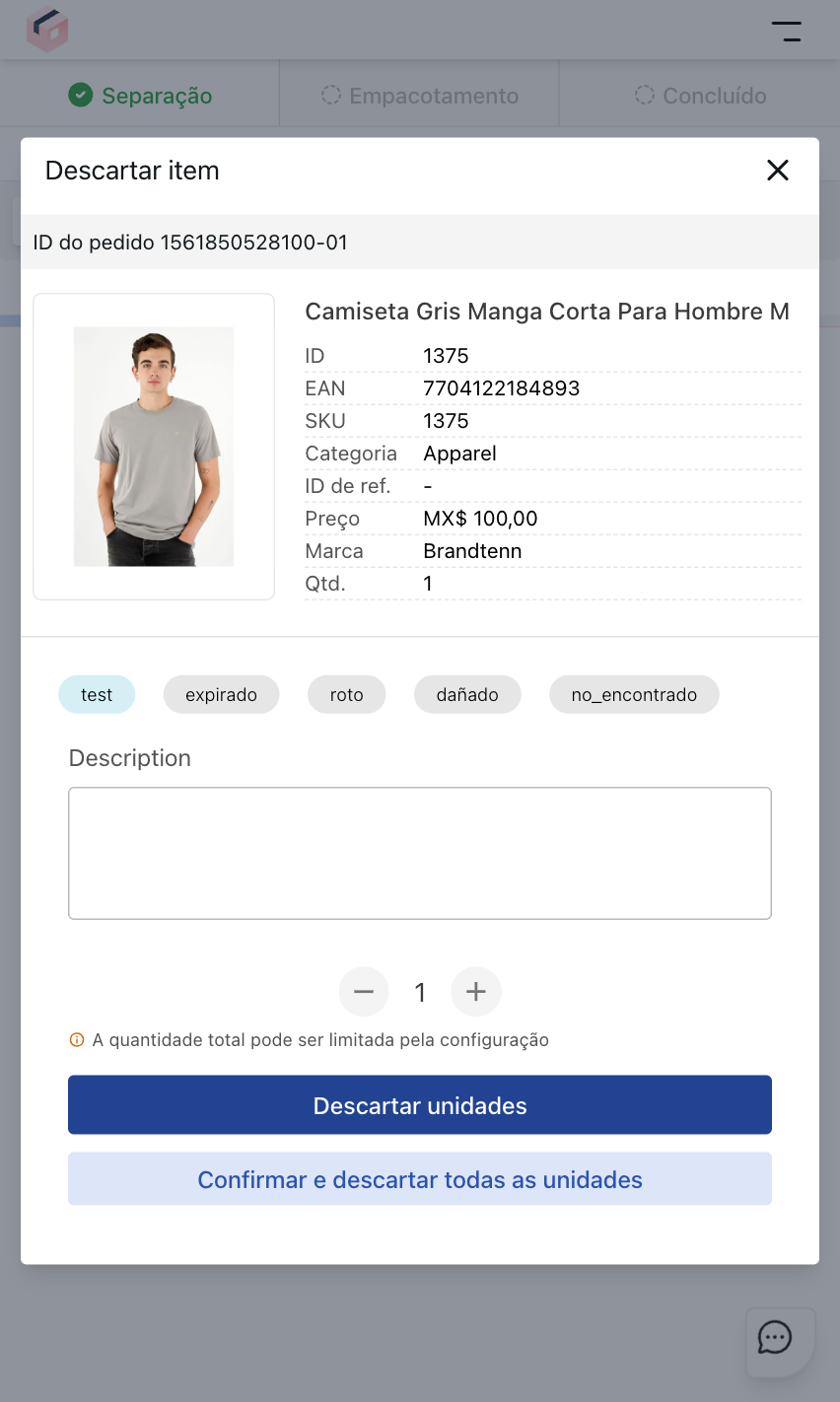Close the Descartar item dialog

click(777, 171)
